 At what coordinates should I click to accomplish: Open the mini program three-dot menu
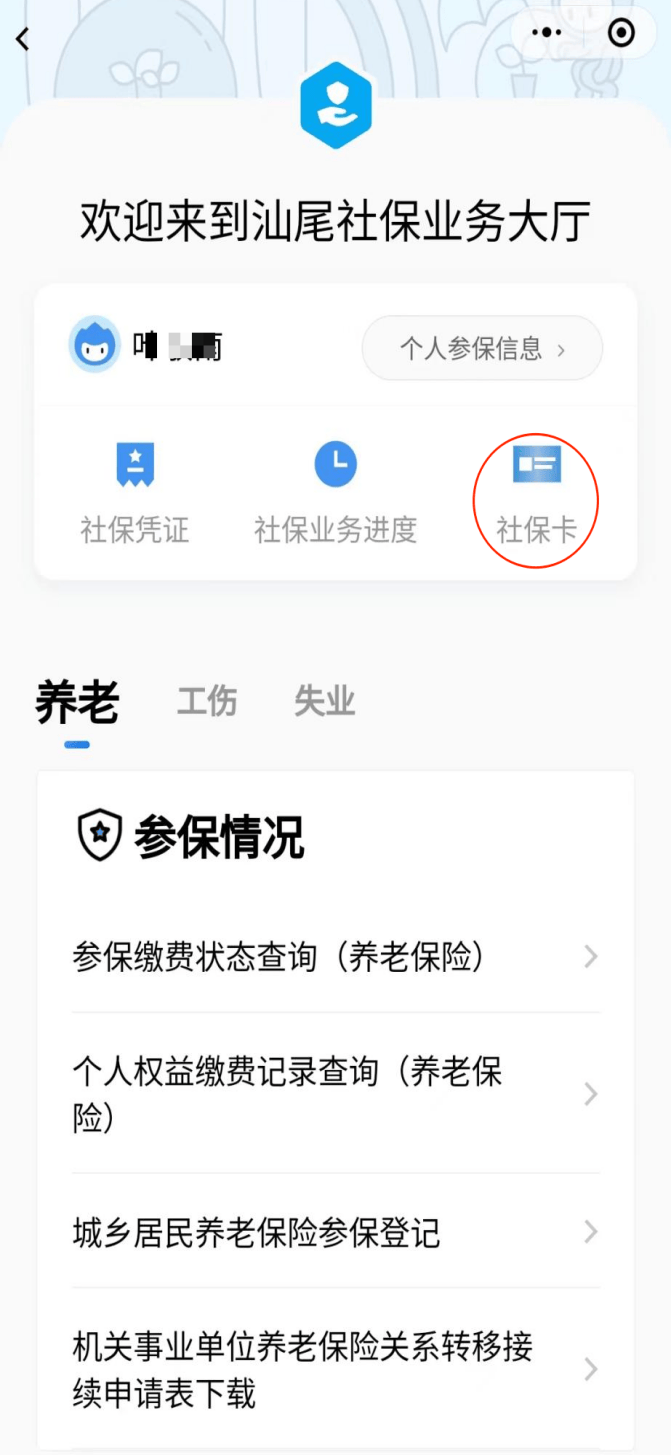click(x=547, y=33)
